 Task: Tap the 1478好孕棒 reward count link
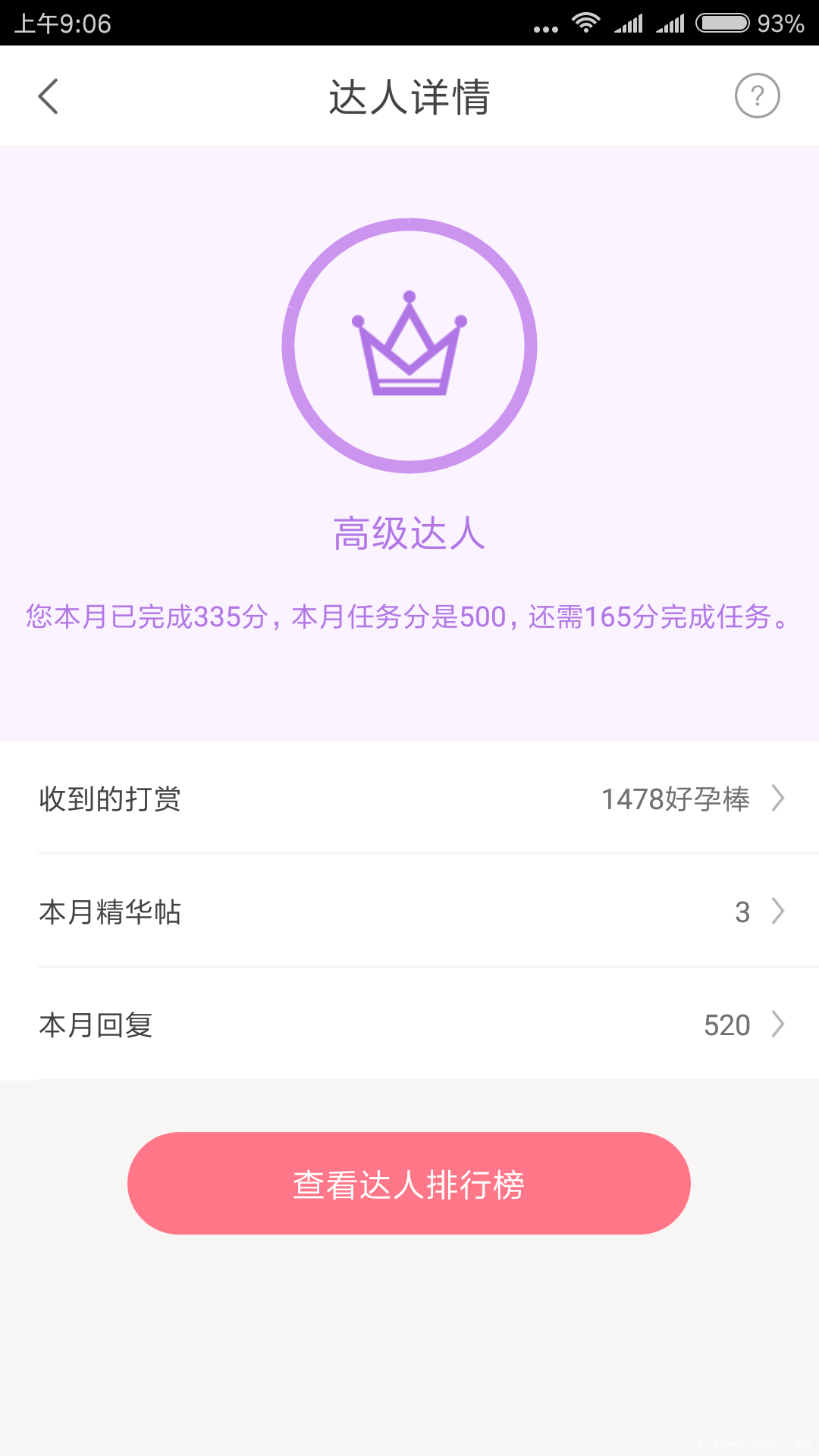click(x=676, y=799)
